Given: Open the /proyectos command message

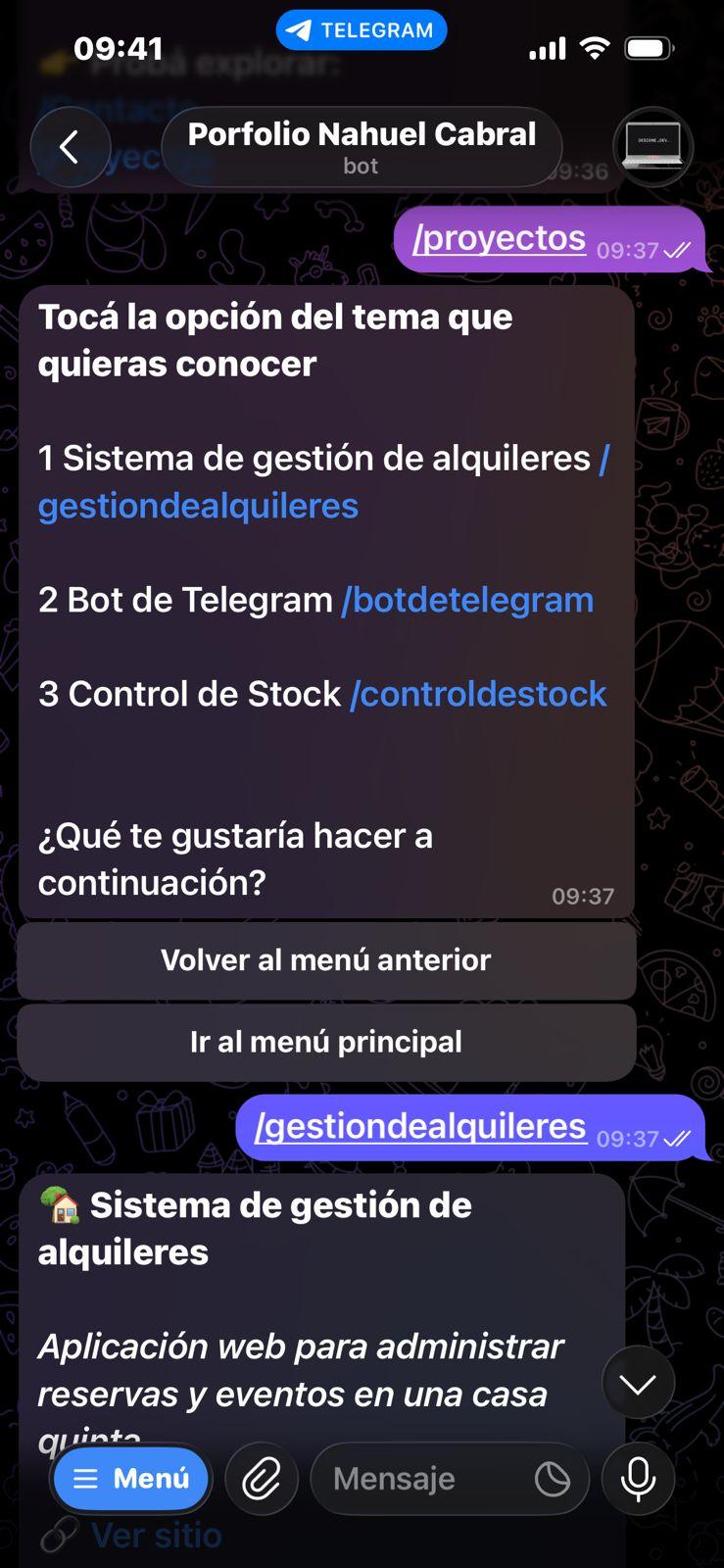Looking at the screenshot, I should (501, 238).
